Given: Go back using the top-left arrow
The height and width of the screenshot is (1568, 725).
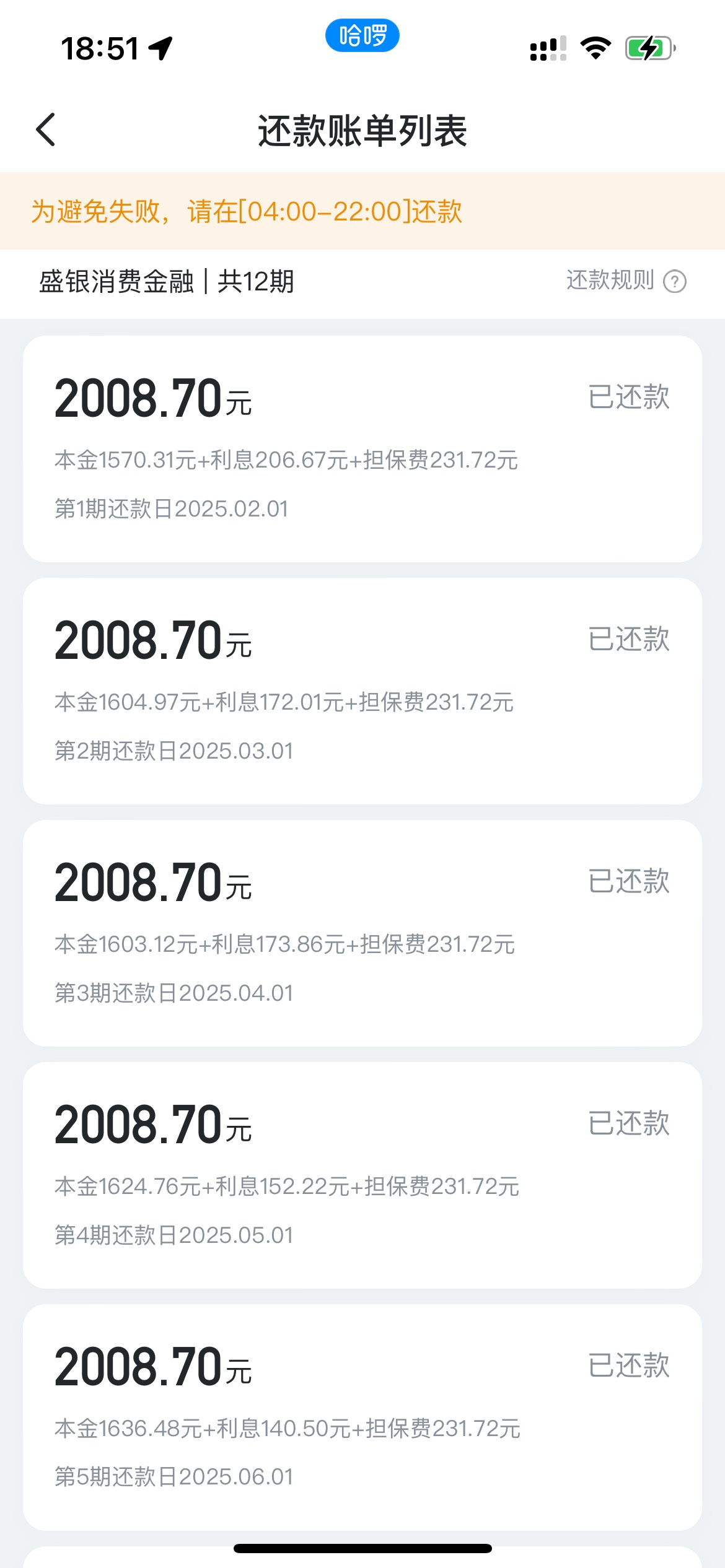Looking at the screenshot, I should pos(46,130).
